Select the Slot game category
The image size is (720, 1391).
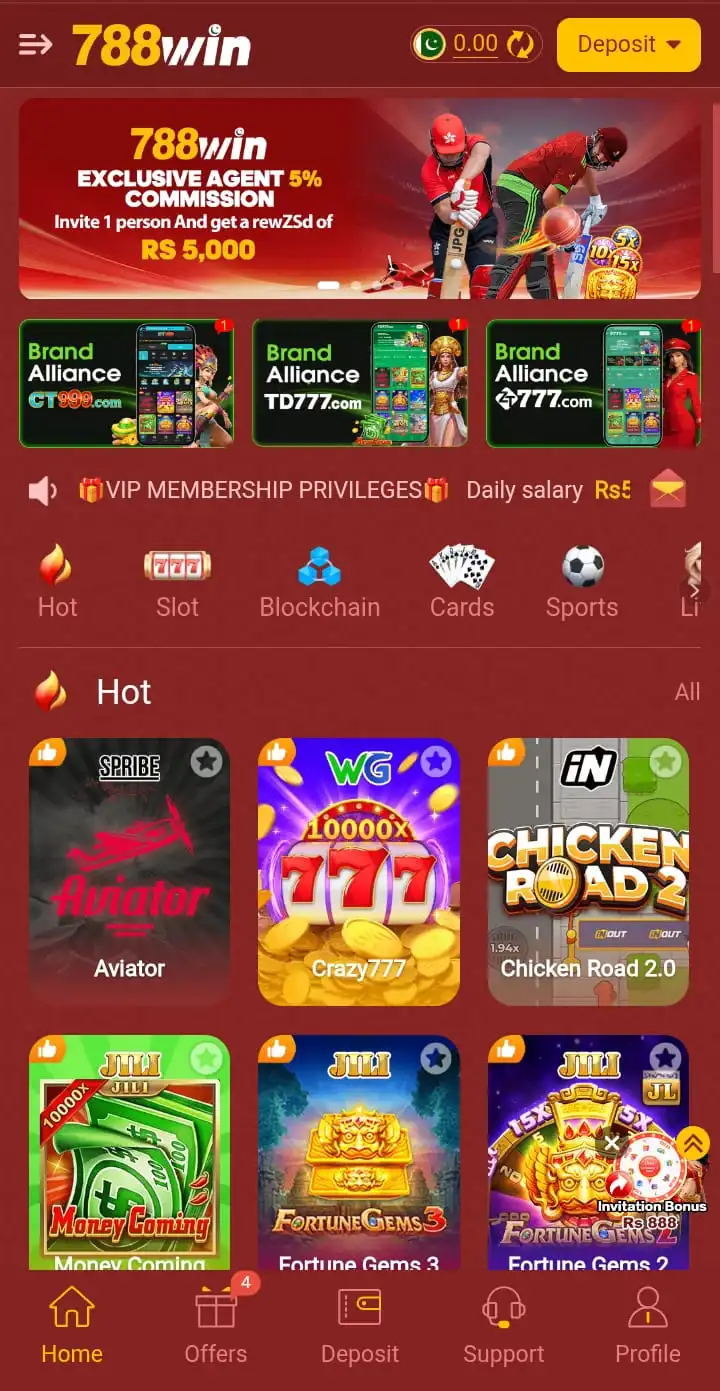pyautogui.click(x=177, y=583)
